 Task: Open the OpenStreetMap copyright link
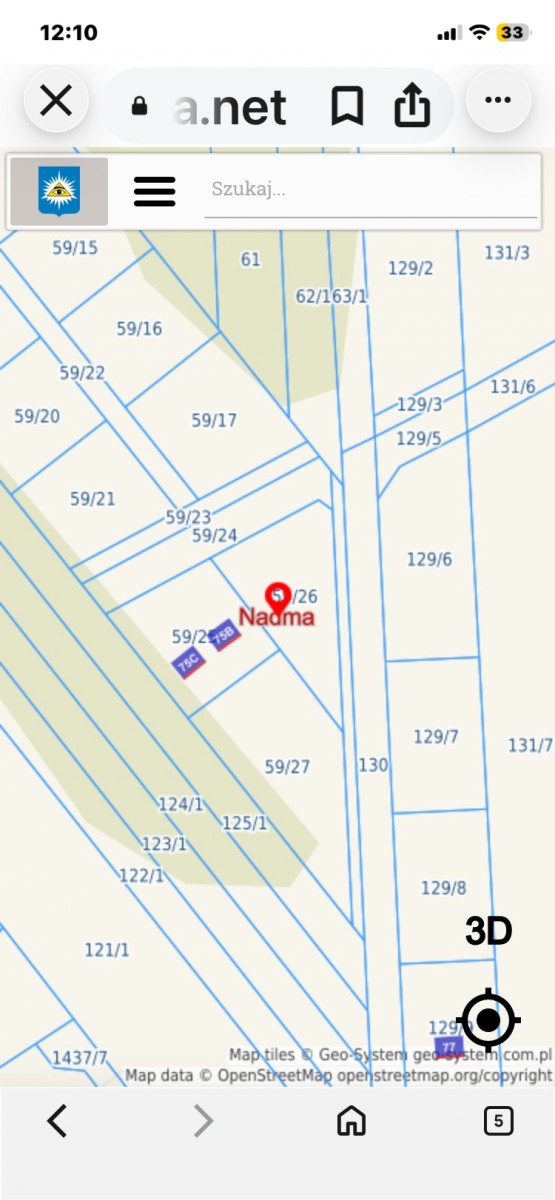pyautogui.click(x=444, y=1076)
